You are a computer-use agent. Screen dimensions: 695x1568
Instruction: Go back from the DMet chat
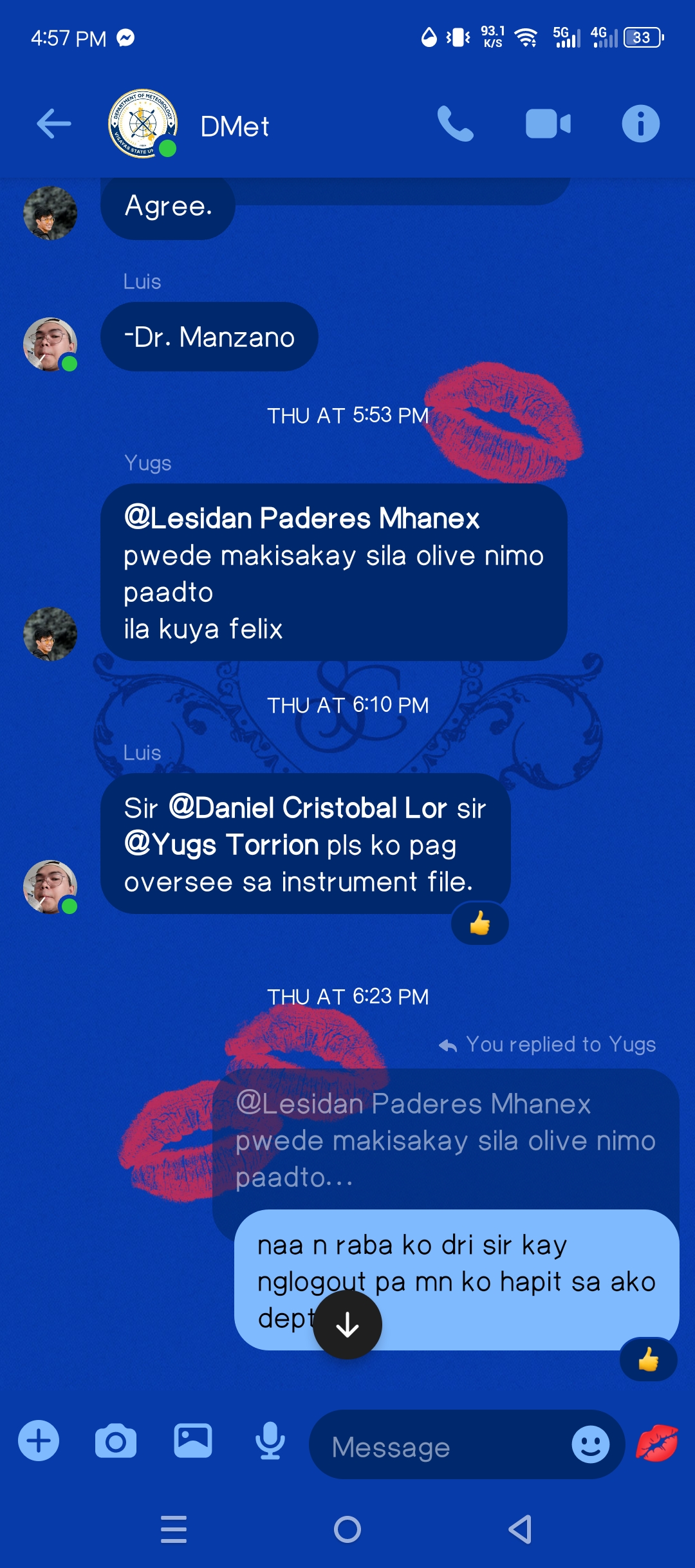click(54, 124)
